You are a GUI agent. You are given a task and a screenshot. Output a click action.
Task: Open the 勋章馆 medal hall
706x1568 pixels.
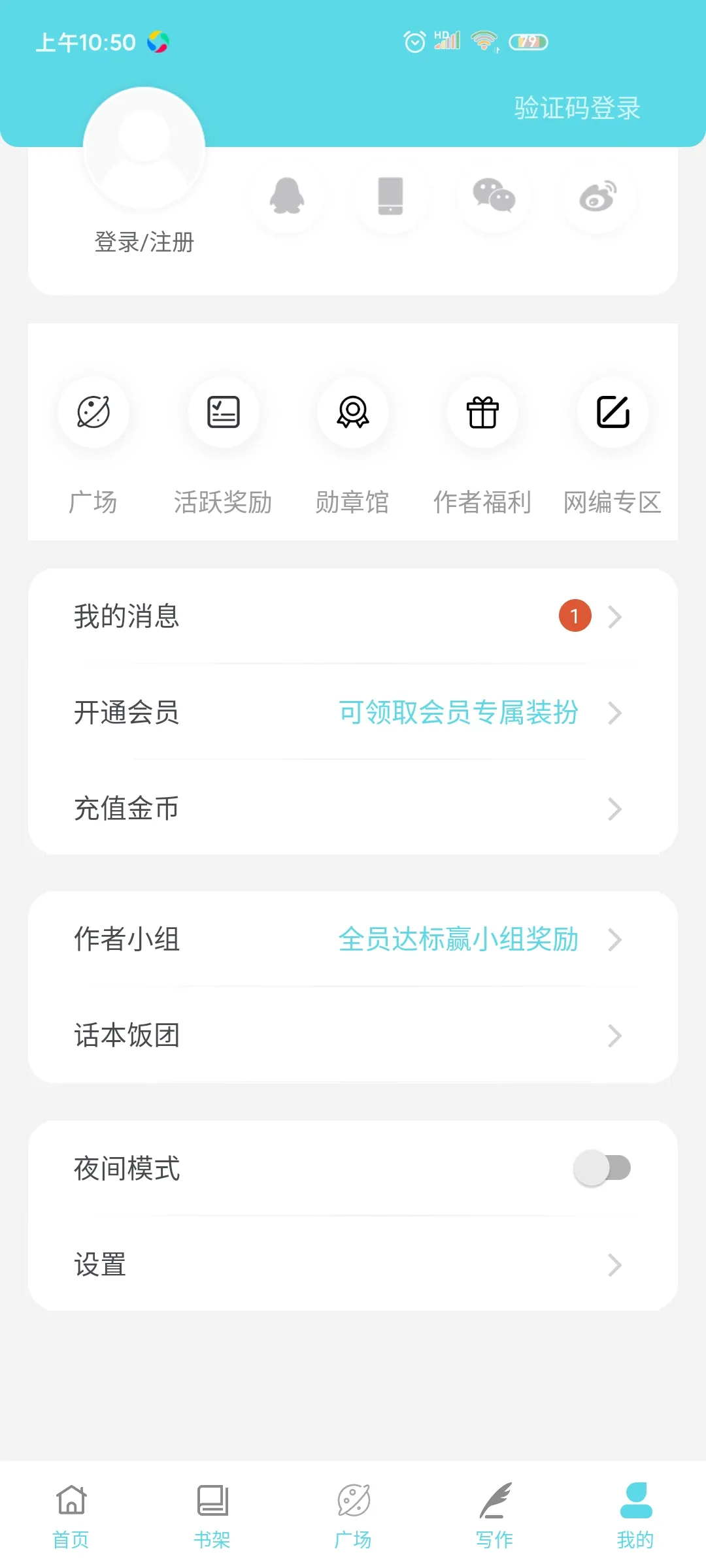click(353, 413)
